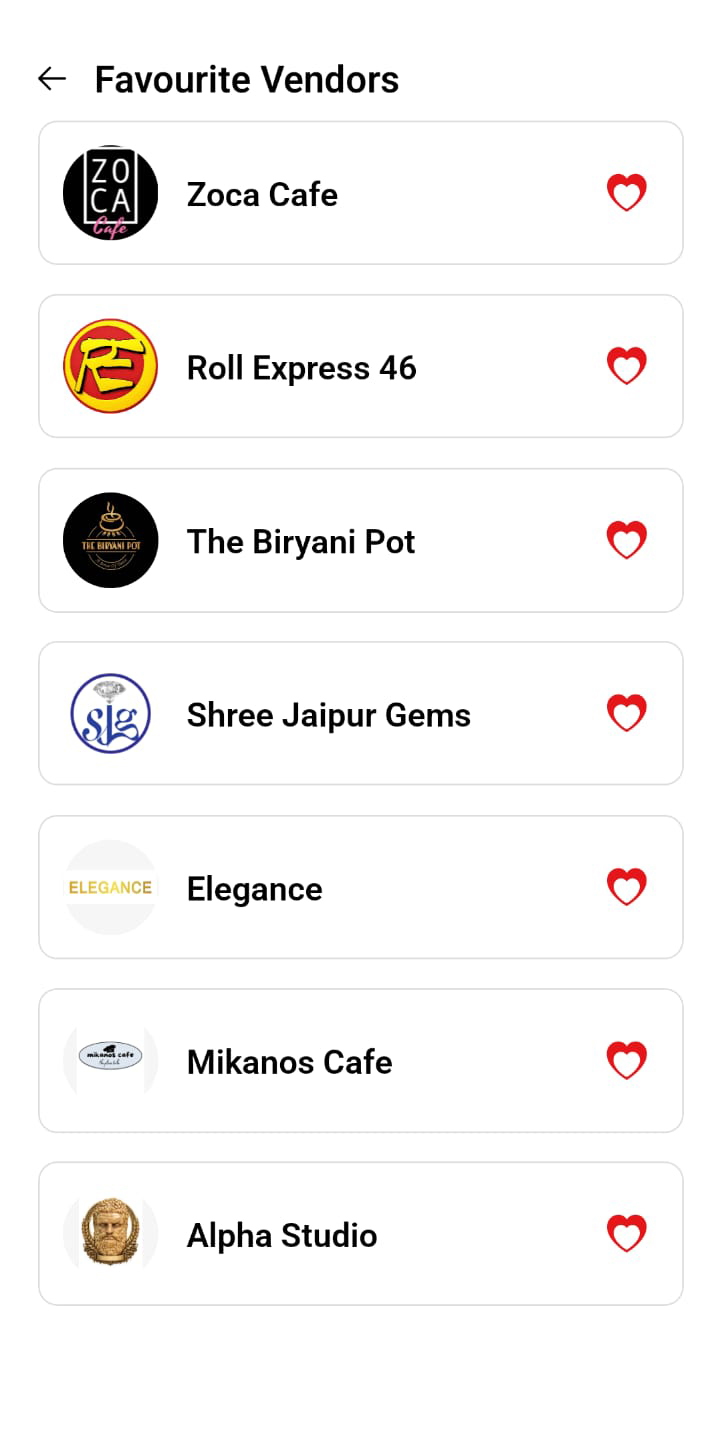Open the Mikanos Cafe vendor card

point(361,1060)
